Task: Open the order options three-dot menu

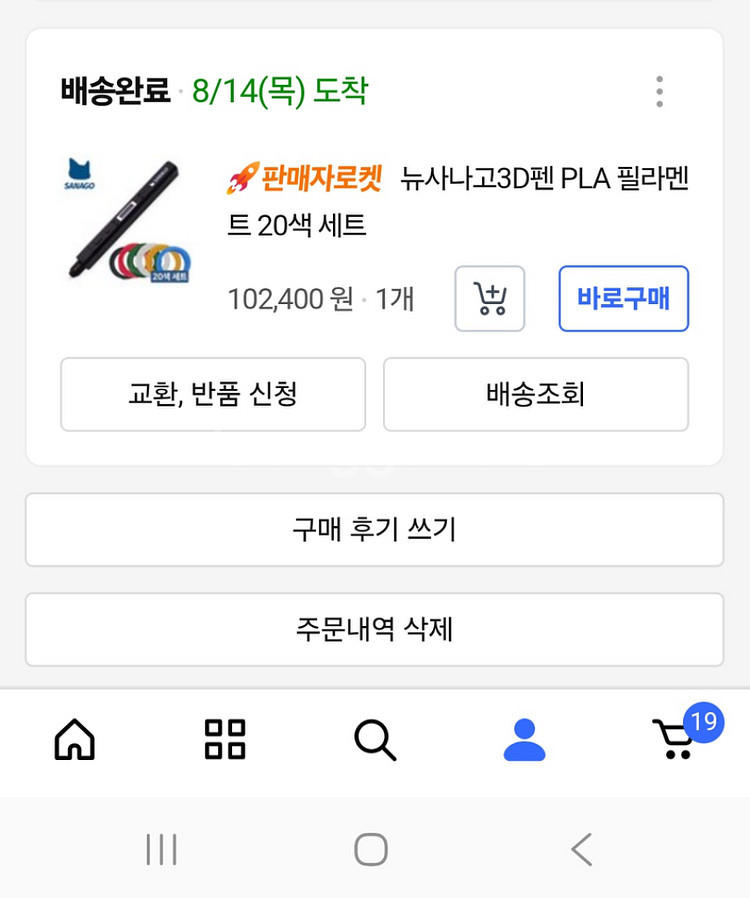Action: [x=659, y=92]
